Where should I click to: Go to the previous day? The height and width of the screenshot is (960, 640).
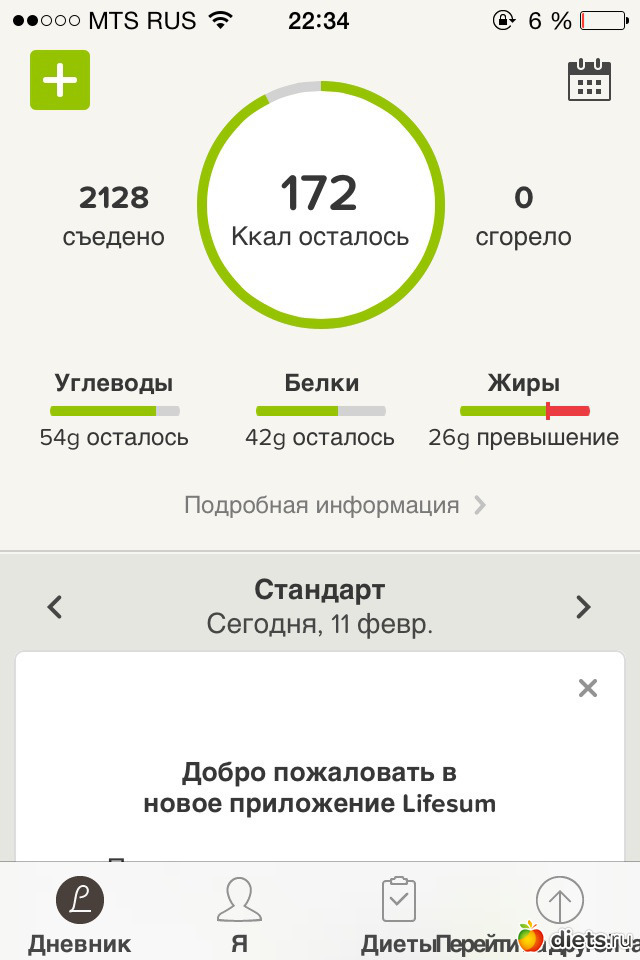click(x=55, y=606)
